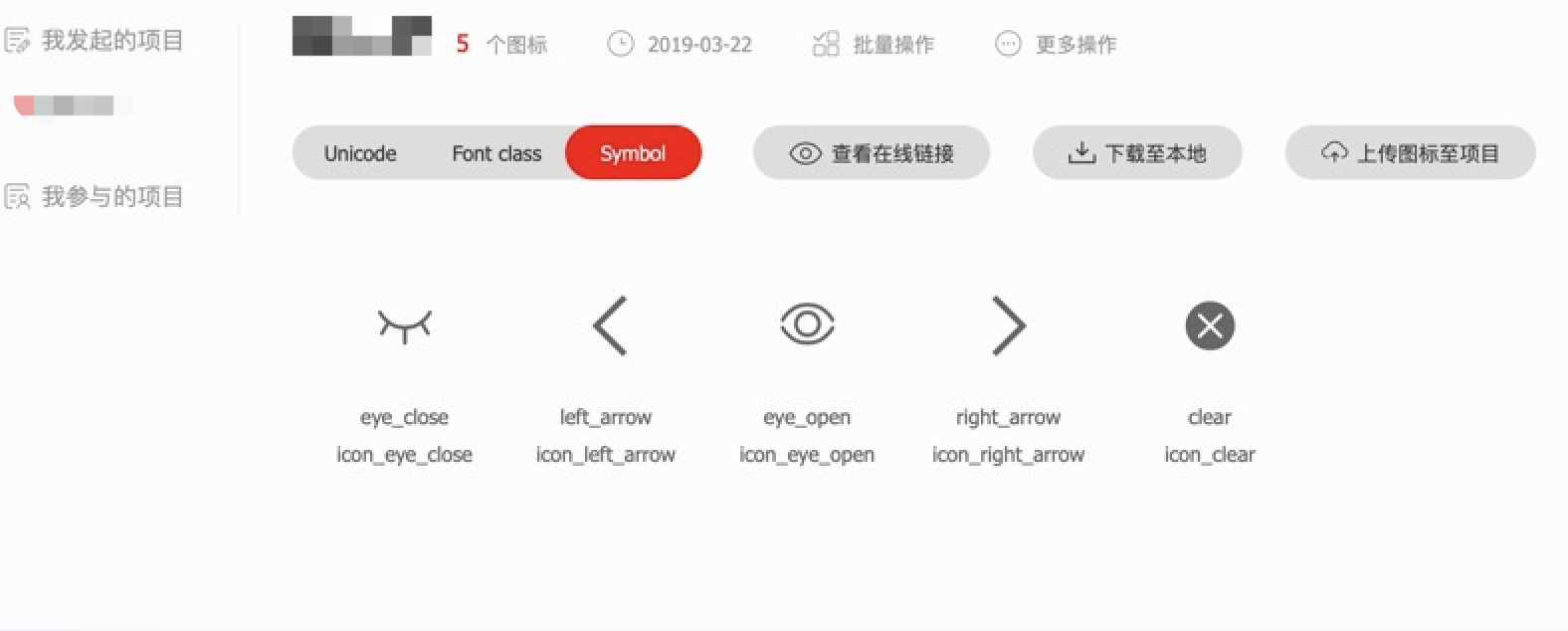Switch to the Font class tab

click(496, 153)
